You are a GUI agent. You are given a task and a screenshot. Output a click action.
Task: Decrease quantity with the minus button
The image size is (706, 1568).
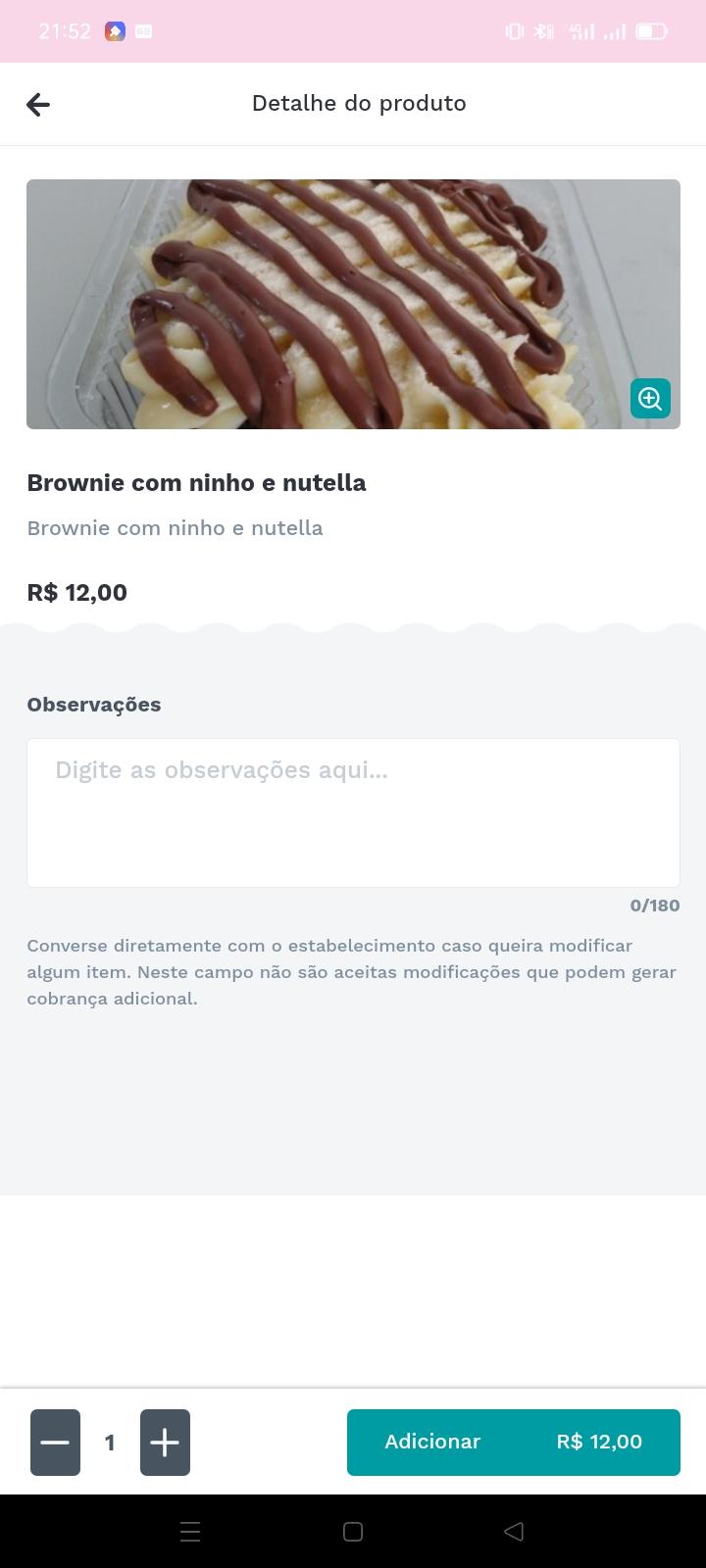[x=55, y=1442]
